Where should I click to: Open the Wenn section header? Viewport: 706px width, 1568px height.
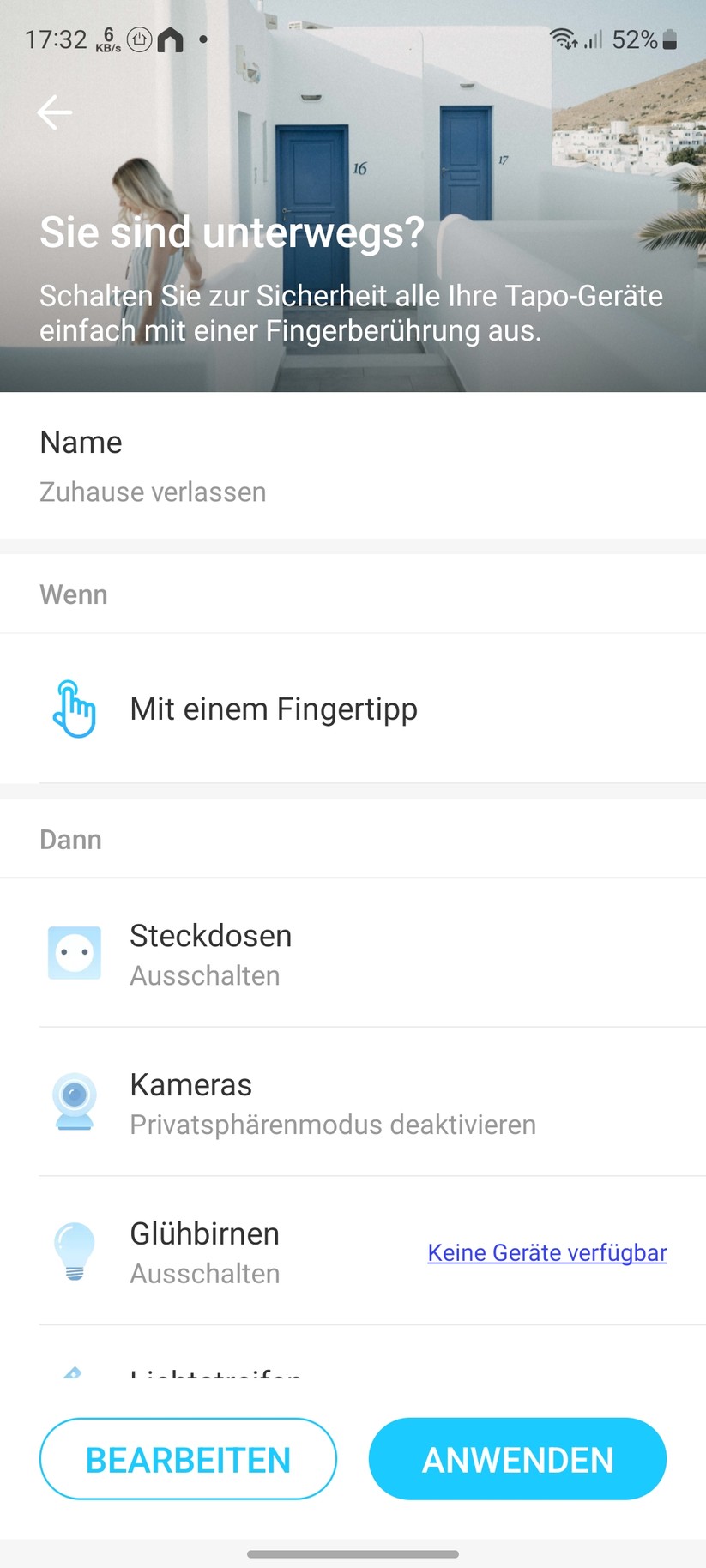pyautogui.click(x=73, y=594)
